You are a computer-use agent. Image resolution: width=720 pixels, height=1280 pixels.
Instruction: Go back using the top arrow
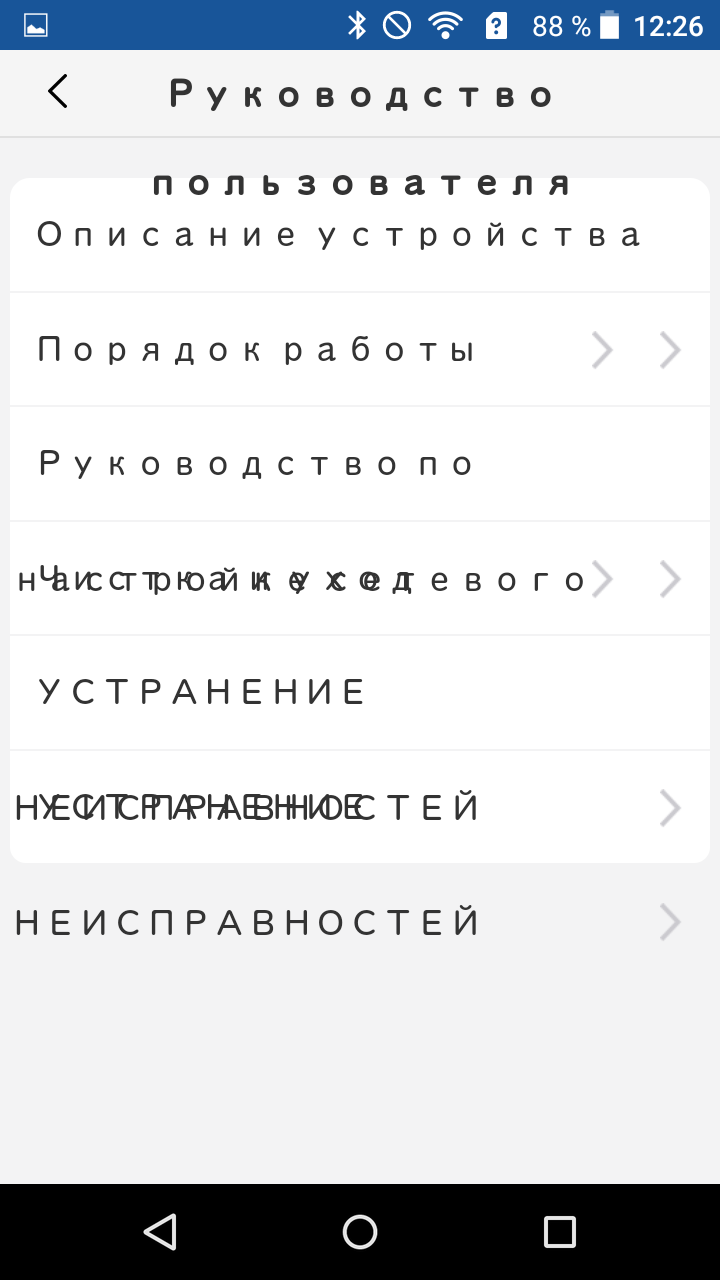(58, 92)
